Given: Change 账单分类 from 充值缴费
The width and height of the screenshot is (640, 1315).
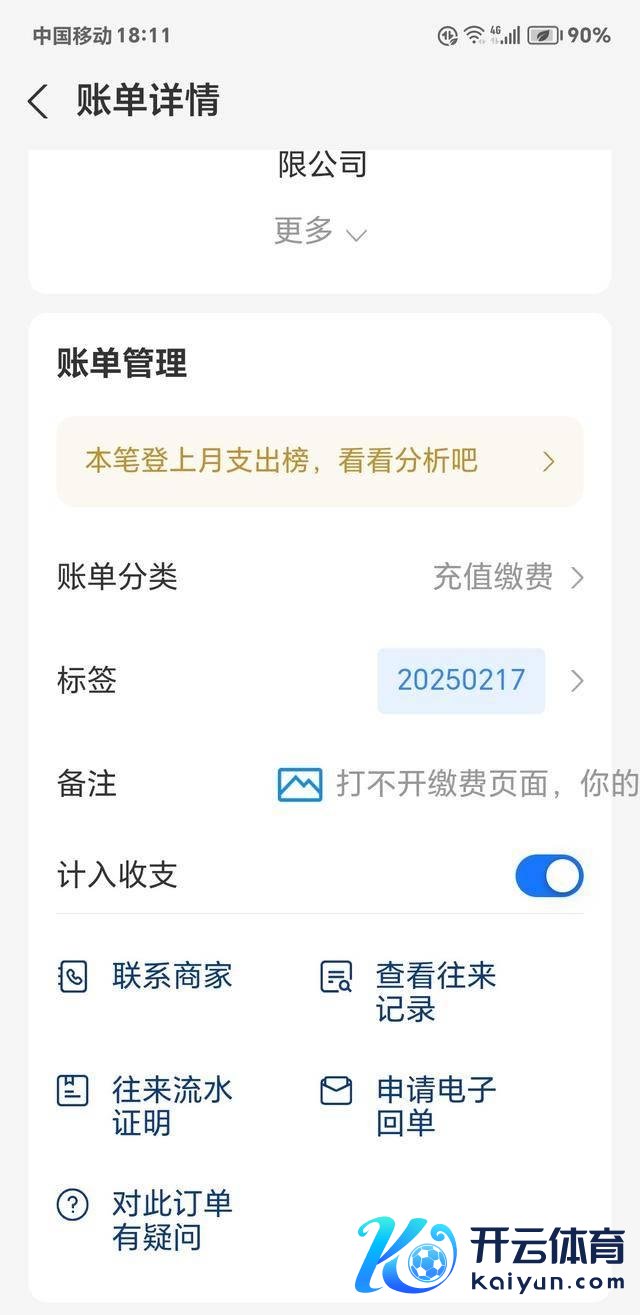Looking at the screenshot, I should (x=507, y=577).
